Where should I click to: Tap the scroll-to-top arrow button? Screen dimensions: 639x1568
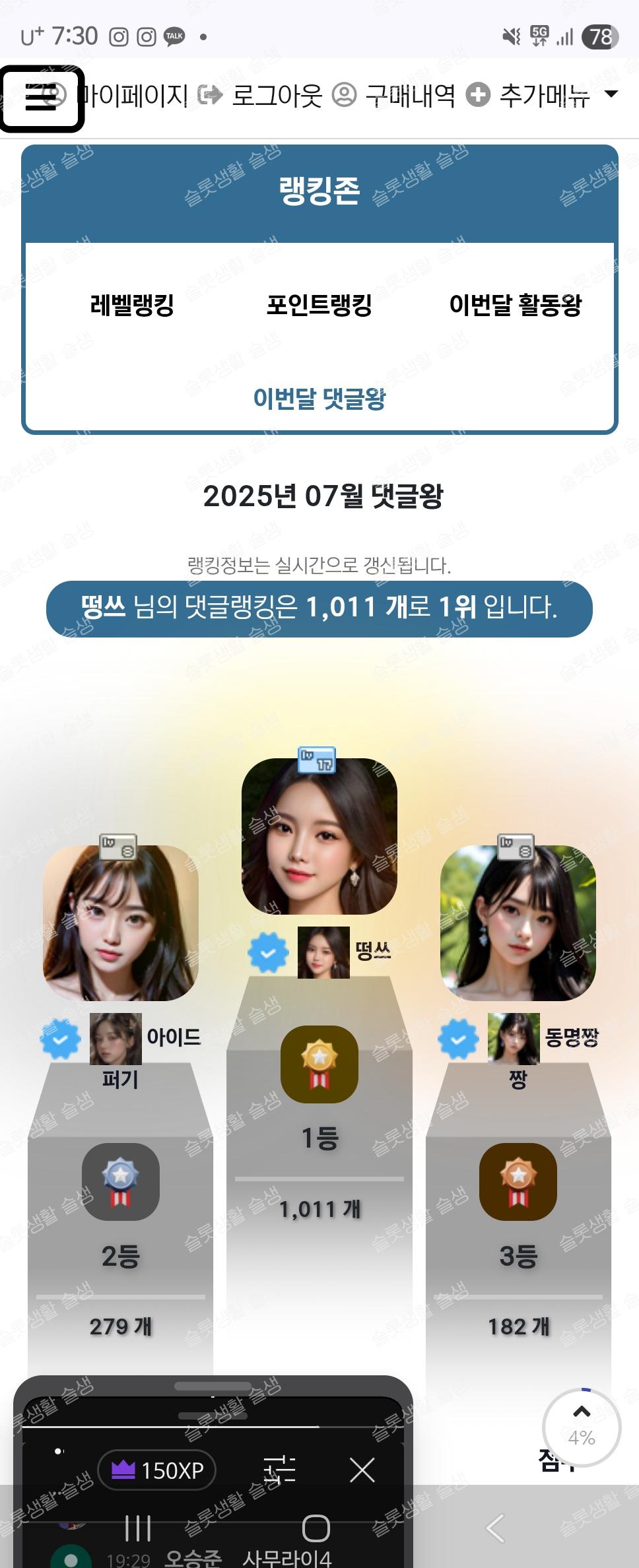582,1427
